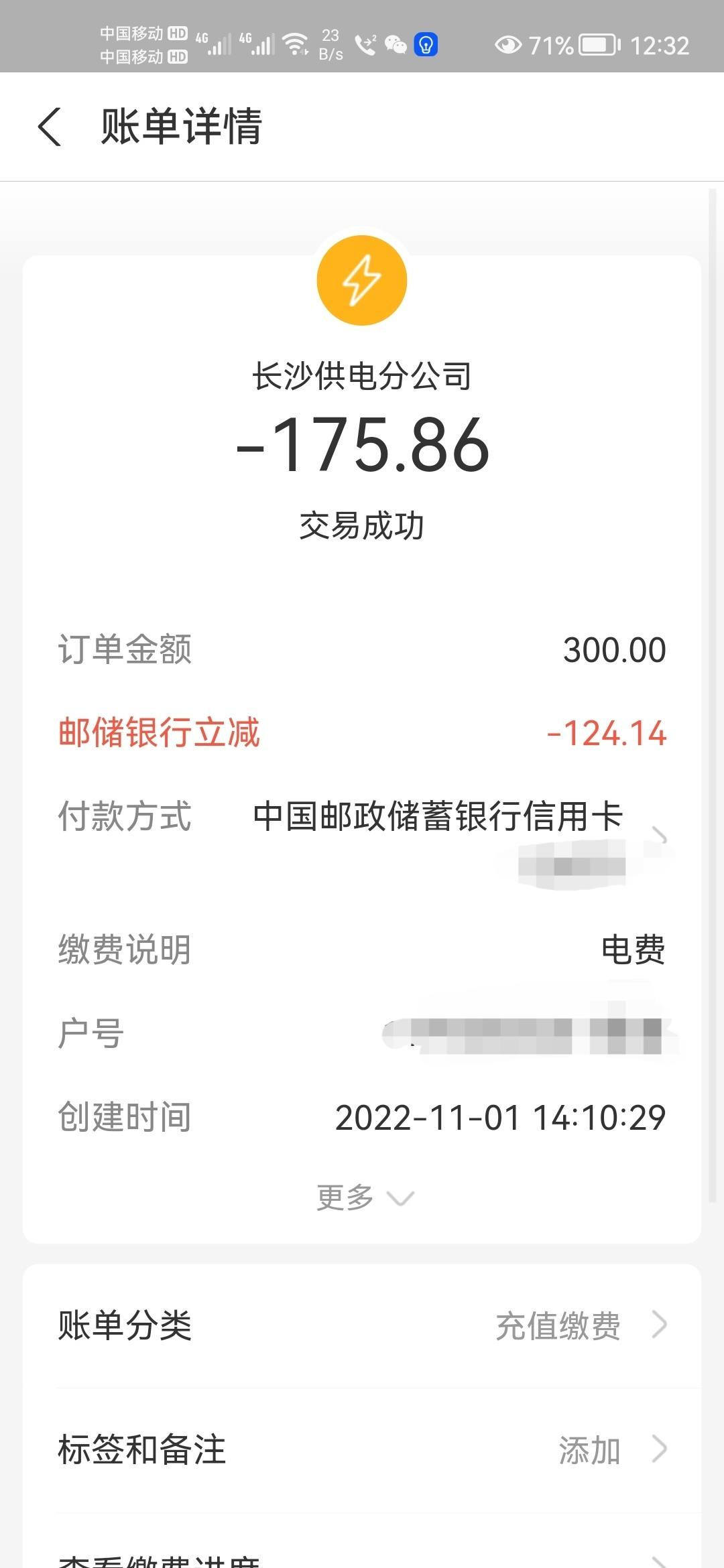Open the 付款方式 payment method row
Screen dimensions: 724x1568
362,841
